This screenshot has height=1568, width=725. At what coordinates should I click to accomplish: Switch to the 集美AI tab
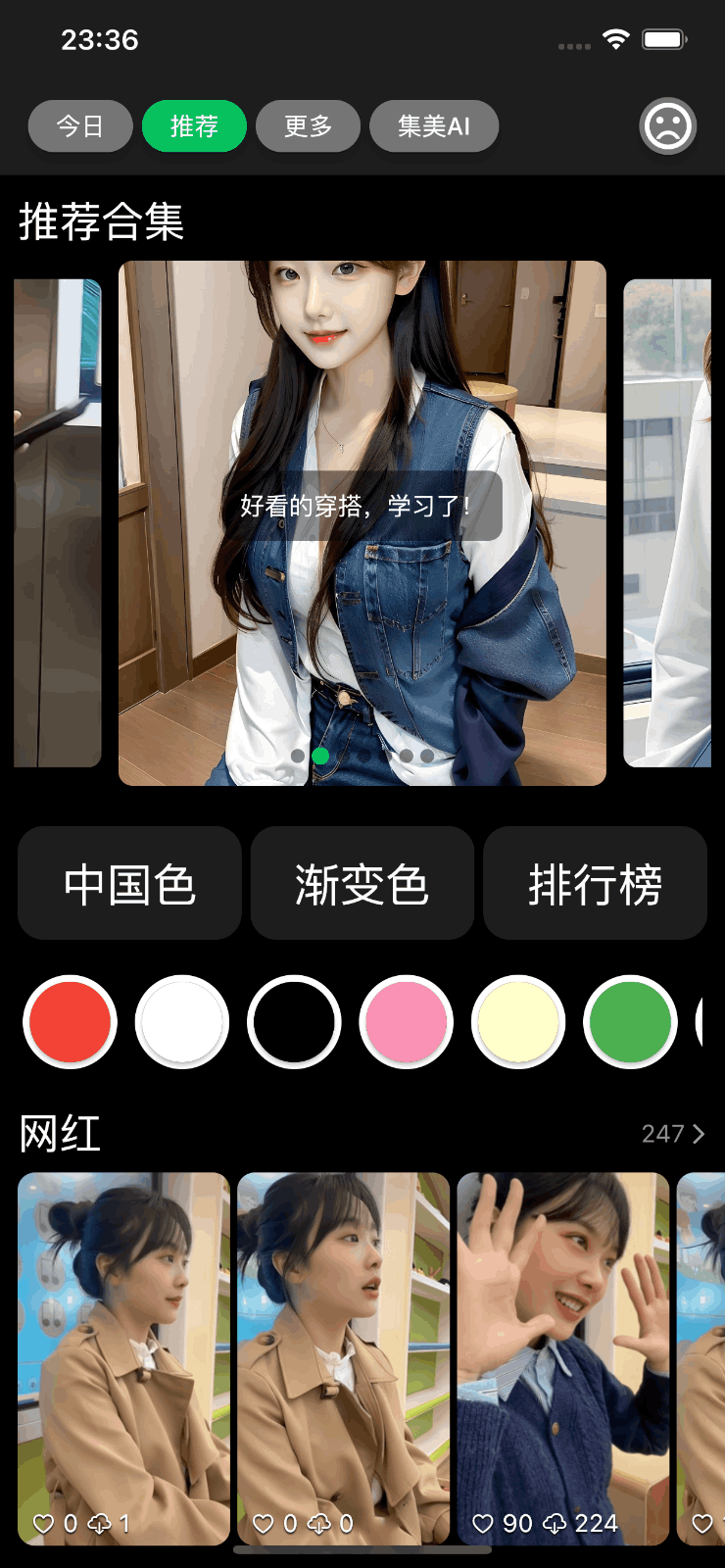pos(434,126)
